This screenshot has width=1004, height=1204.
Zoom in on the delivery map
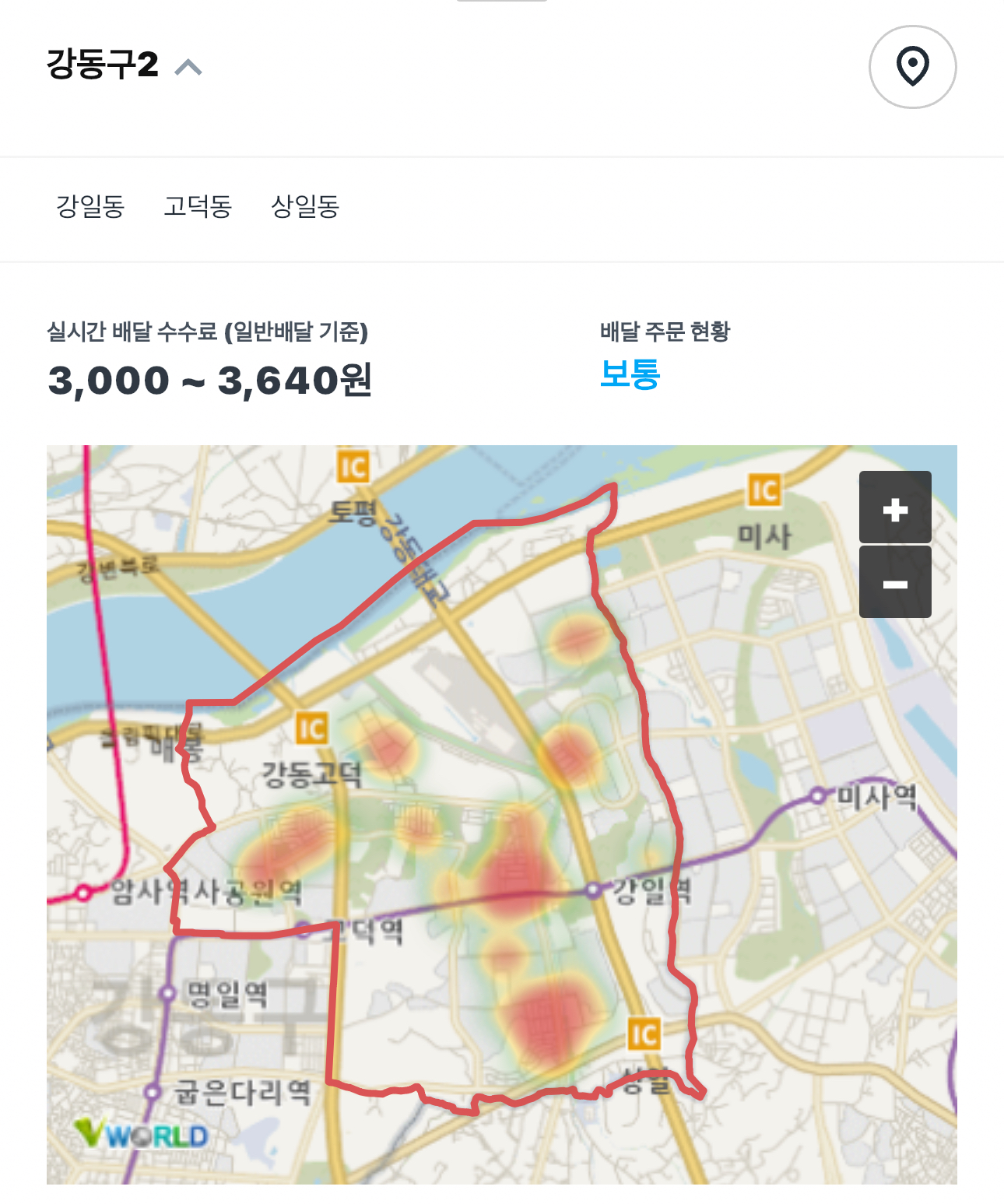click(x=895, y=507)
